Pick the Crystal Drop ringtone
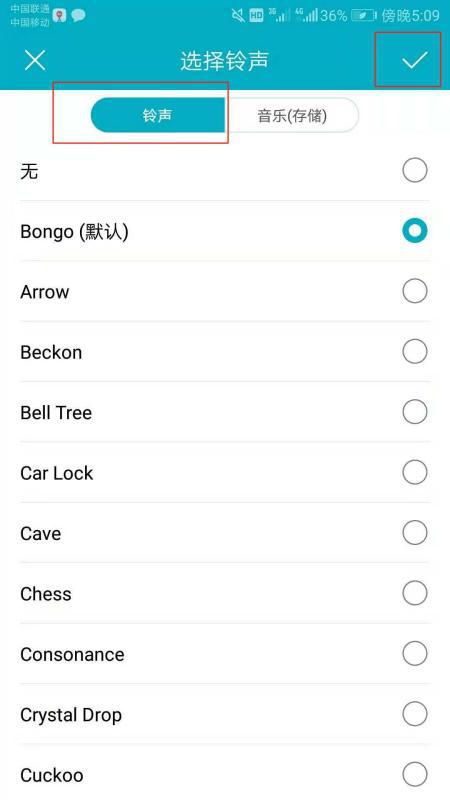 [225, 714]
